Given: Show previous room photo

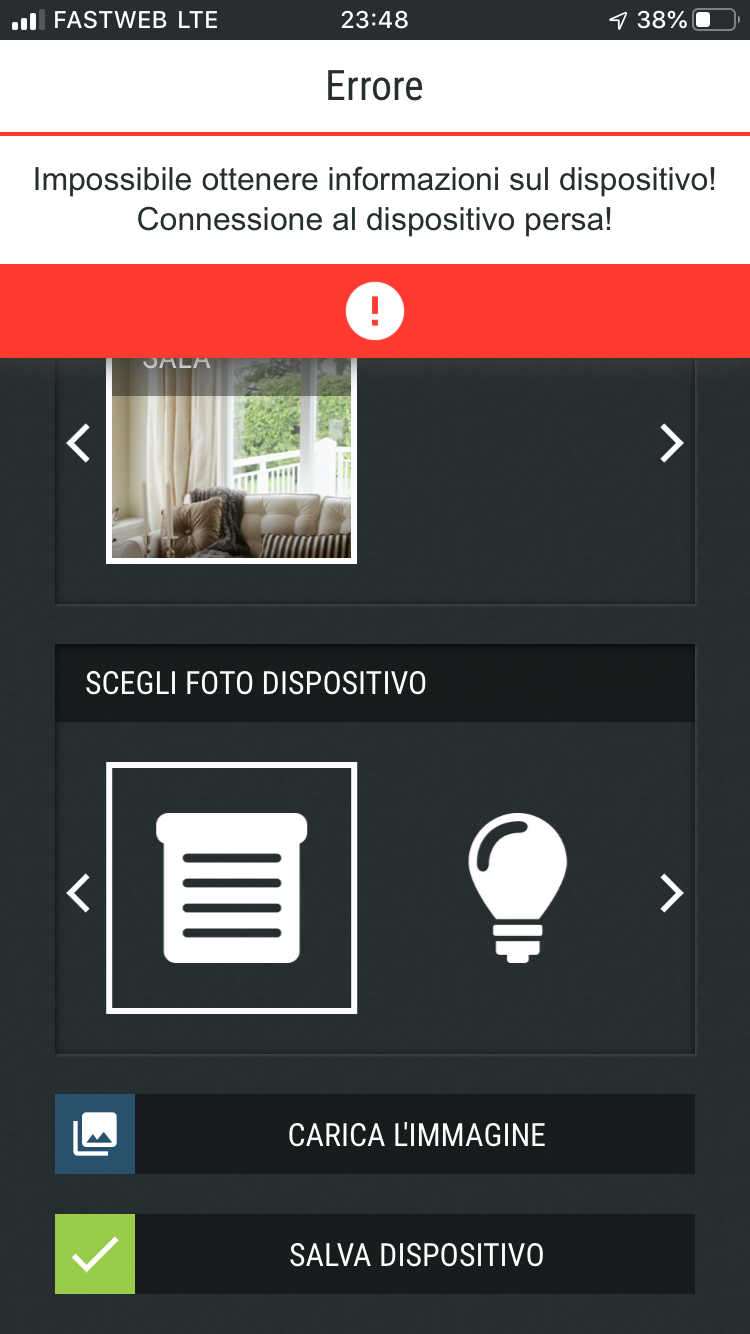Looking at the screenshot, I should tap(78, 442).
